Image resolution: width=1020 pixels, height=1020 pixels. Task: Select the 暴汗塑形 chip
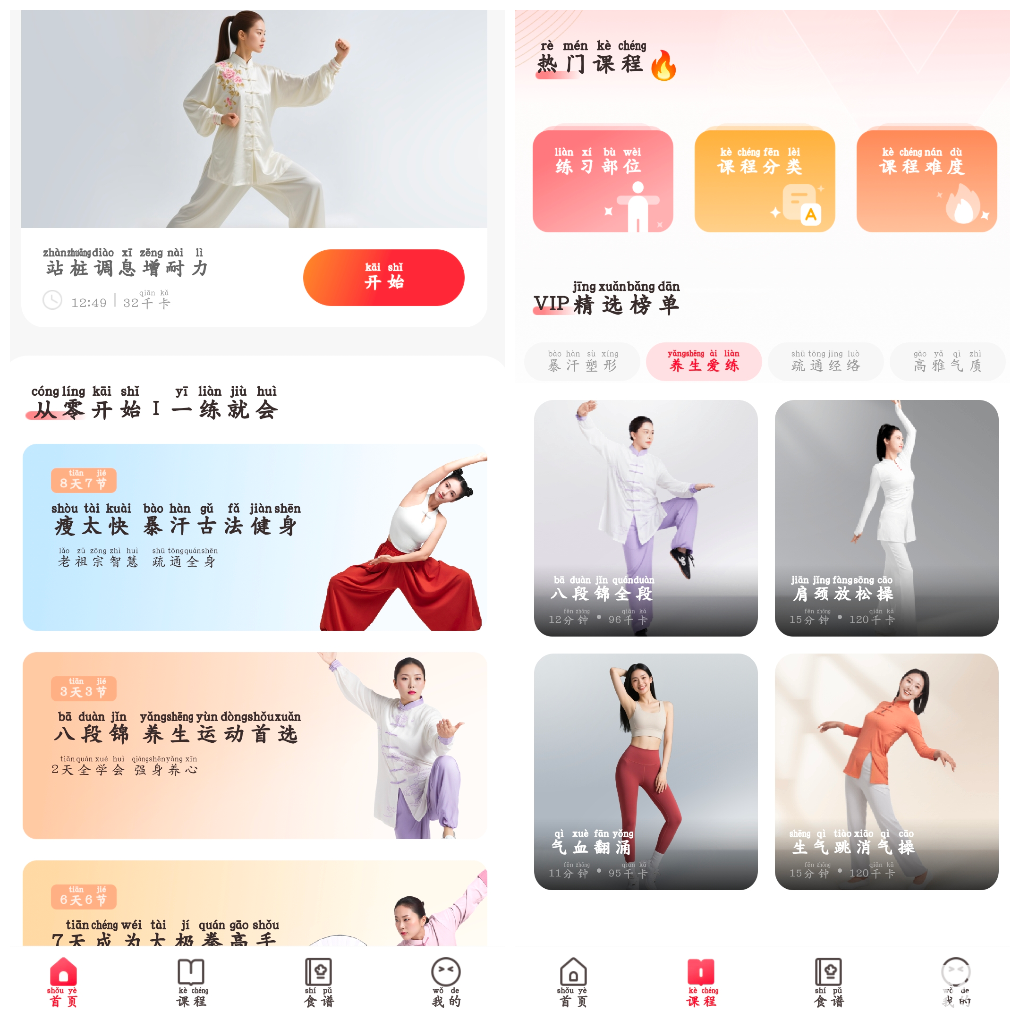point(582,361)
